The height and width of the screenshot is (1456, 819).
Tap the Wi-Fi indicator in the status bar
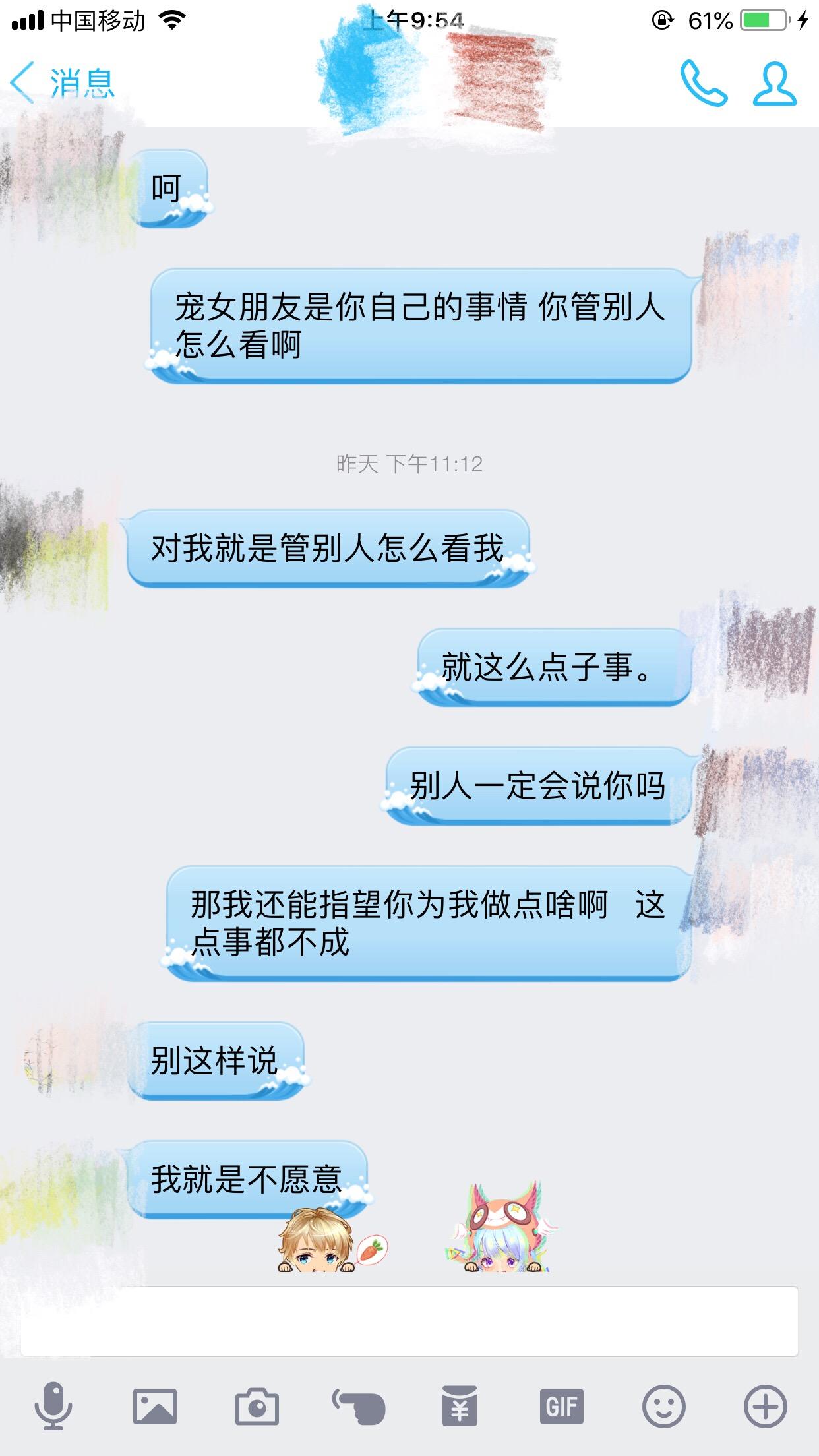coord(171,20)
